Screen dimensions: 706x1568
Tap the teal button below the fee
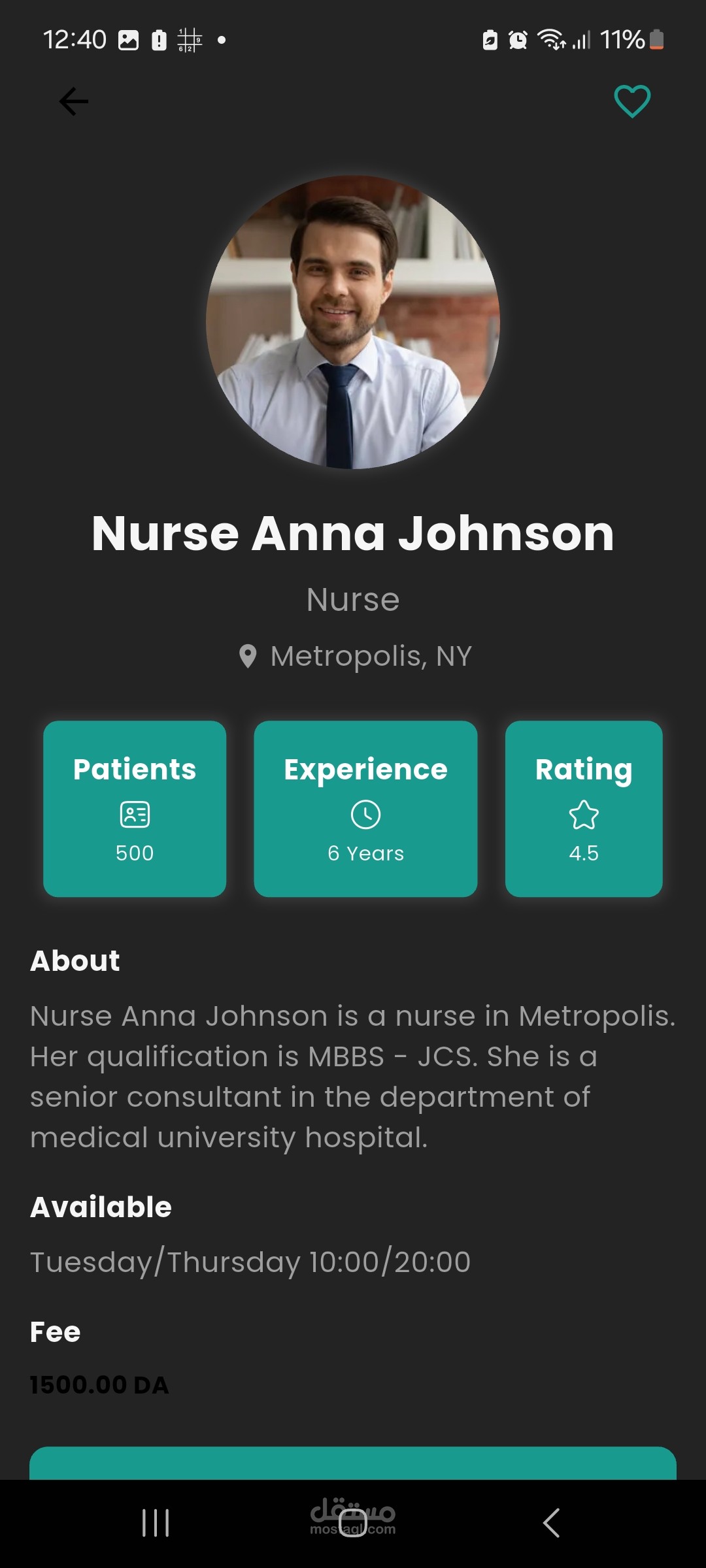(353, 1463)
